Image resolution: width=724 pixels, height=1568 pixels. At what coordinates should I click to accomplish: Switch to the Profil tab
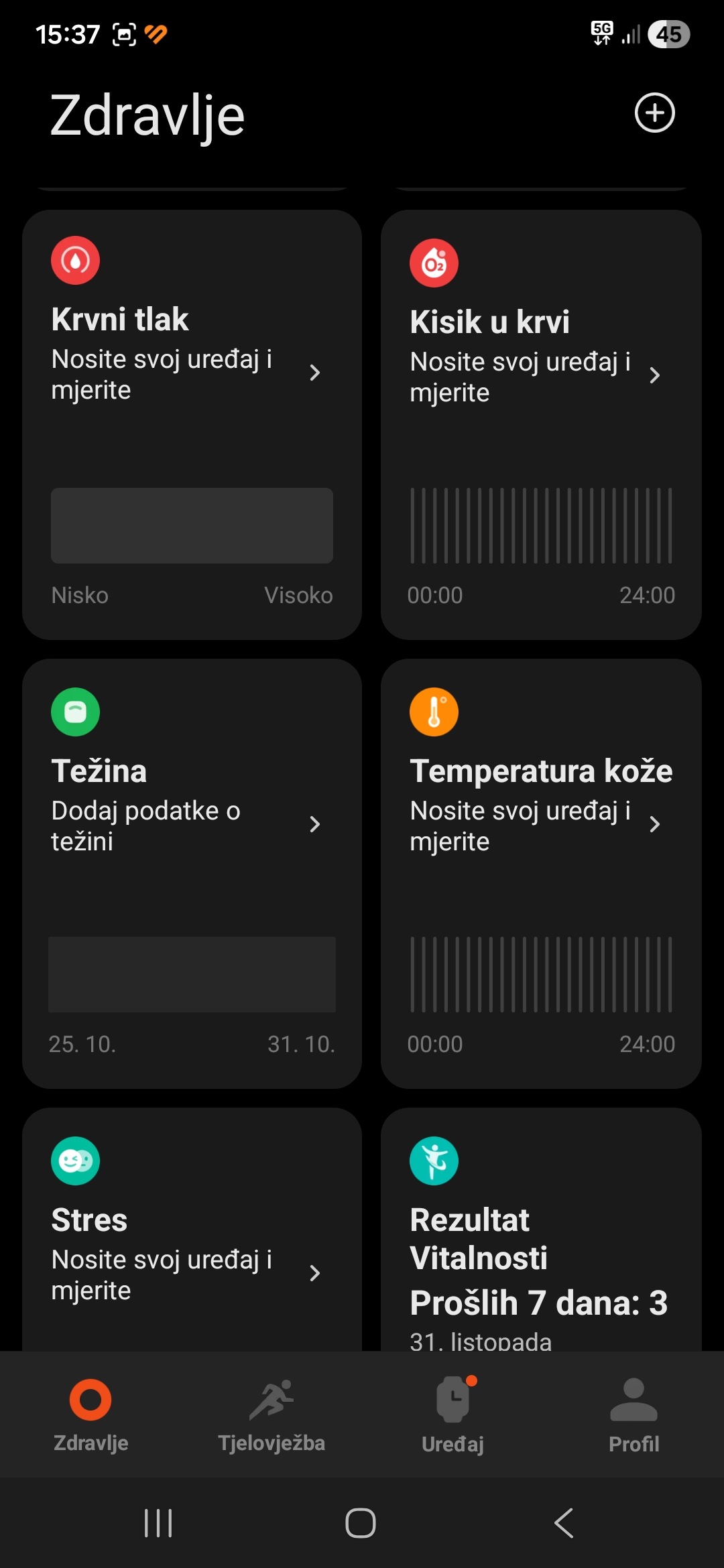point(633,1414)
